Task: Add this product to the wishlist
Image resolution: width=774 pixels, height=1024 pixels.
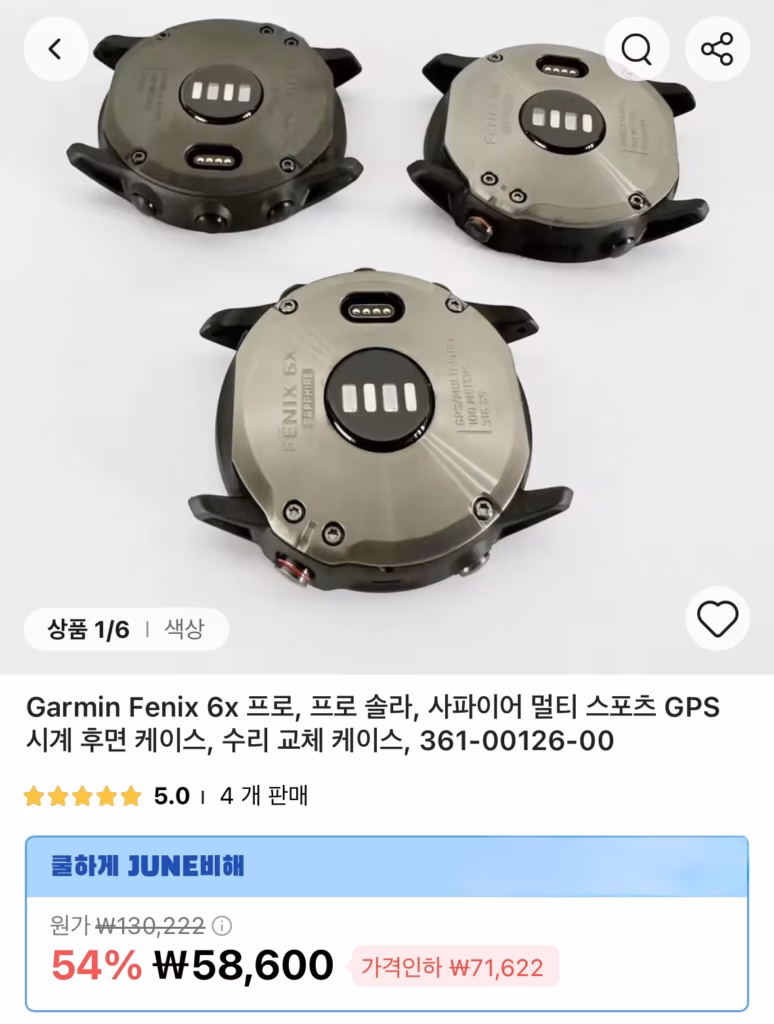Action: [717, 619]
